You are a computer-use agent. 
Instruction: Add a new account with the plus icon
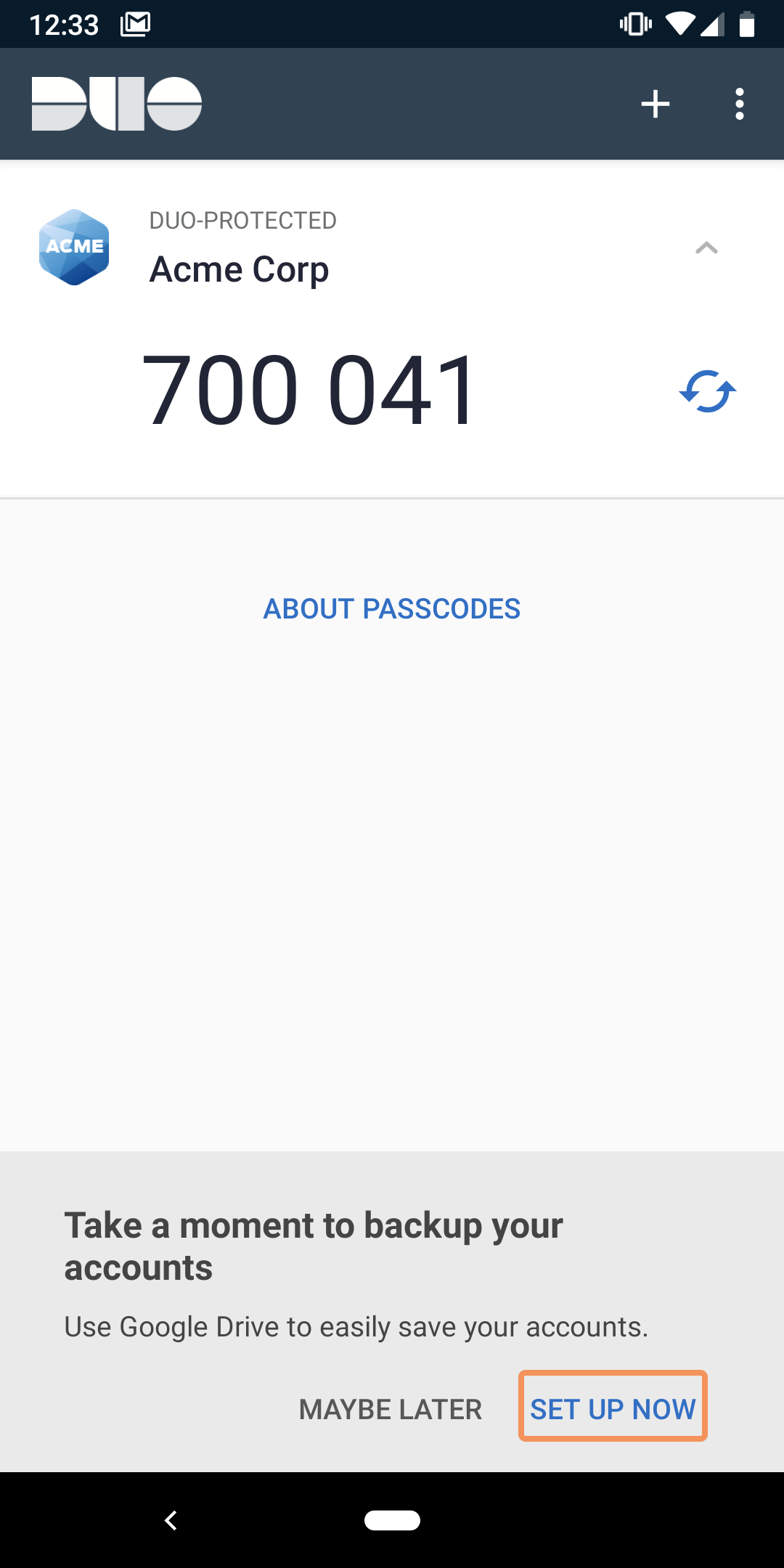pyautogui.click(x=655, y=104)
